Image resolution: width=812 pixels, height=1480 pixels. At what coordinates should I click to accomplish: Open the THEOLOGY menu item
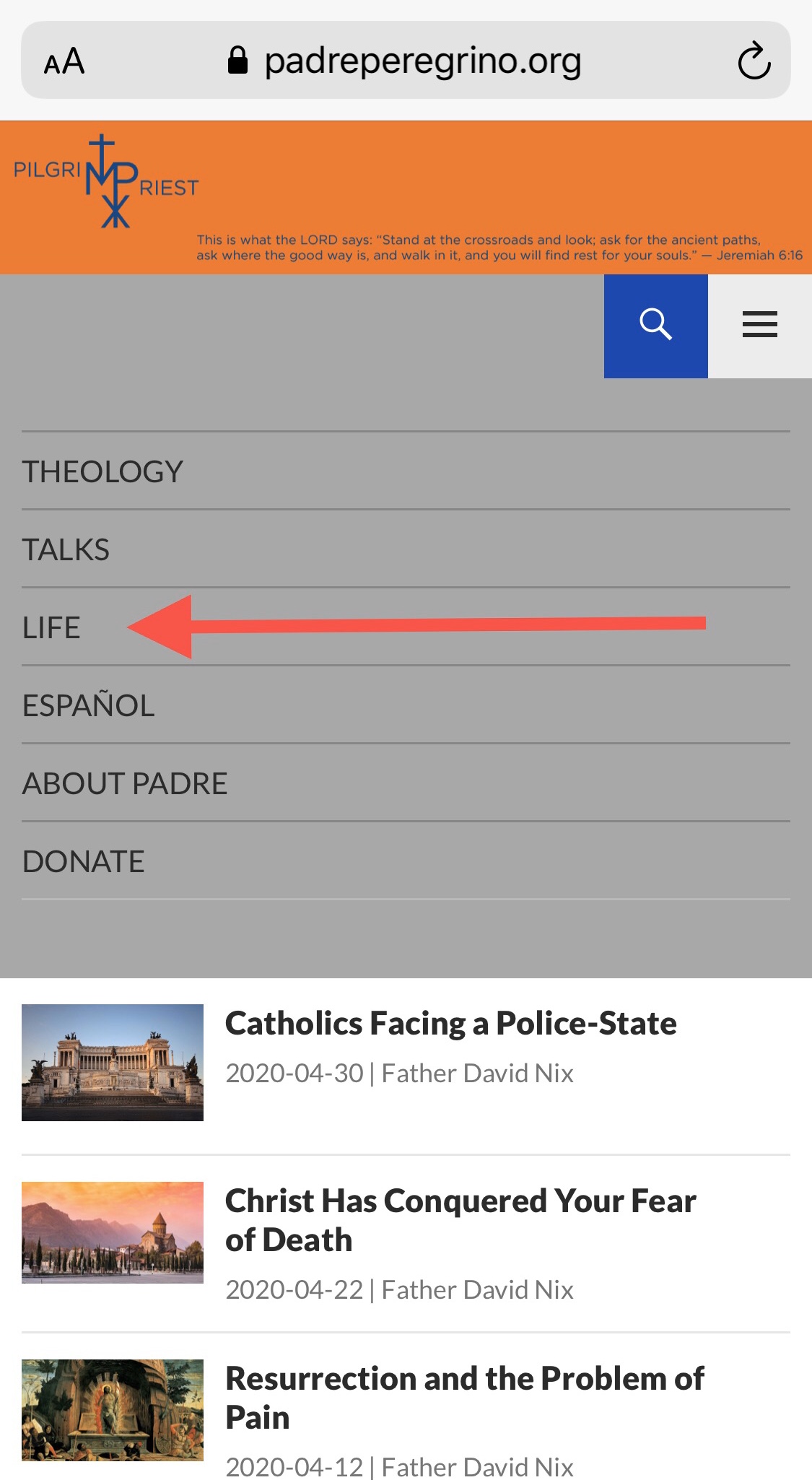pyautogui.click(x=406, y=471)
